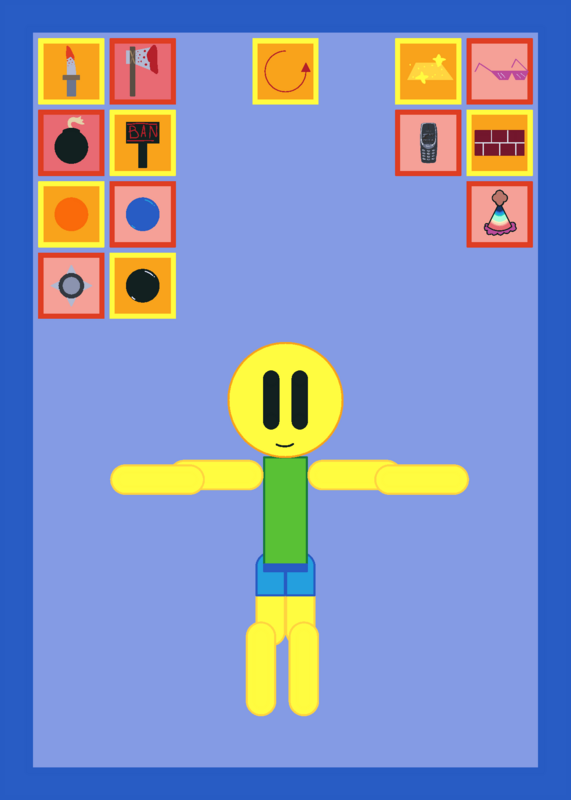Put on the striped party hat
Image resolution: width=571 pixels, height=800 pixels.
[x=500, y=214]
